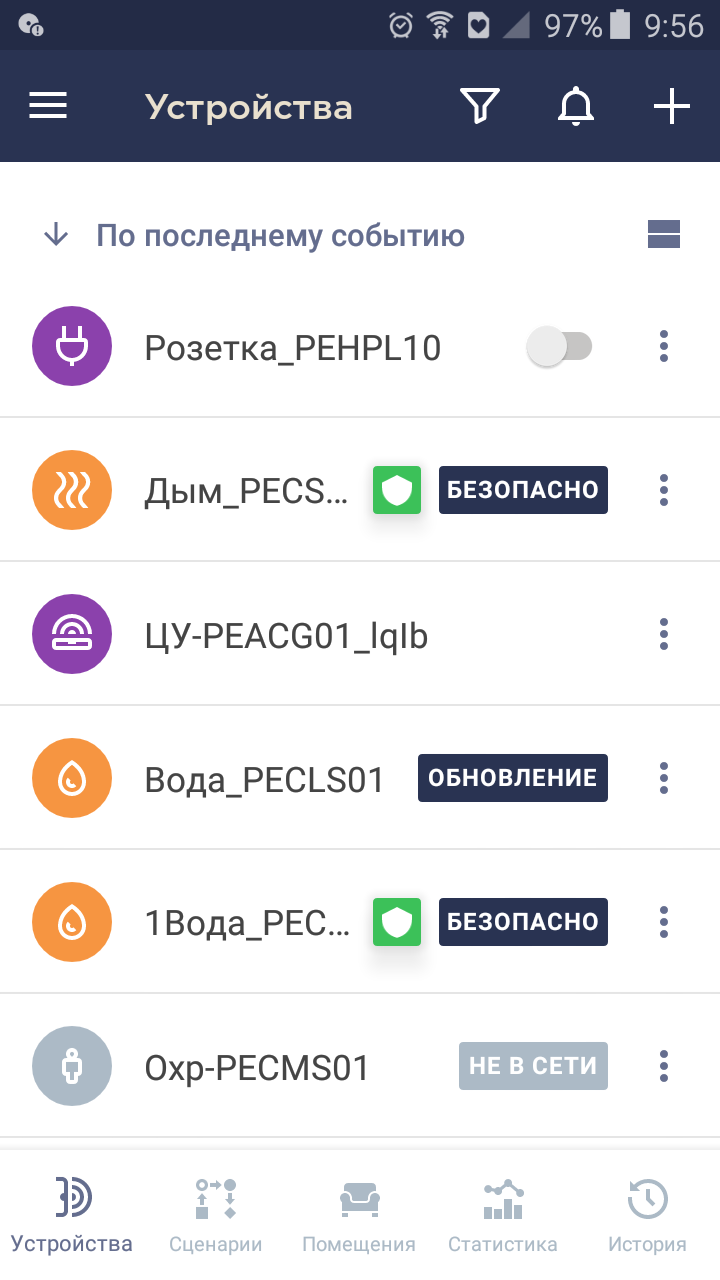Open the notifications bell

(x=575, y=106)
